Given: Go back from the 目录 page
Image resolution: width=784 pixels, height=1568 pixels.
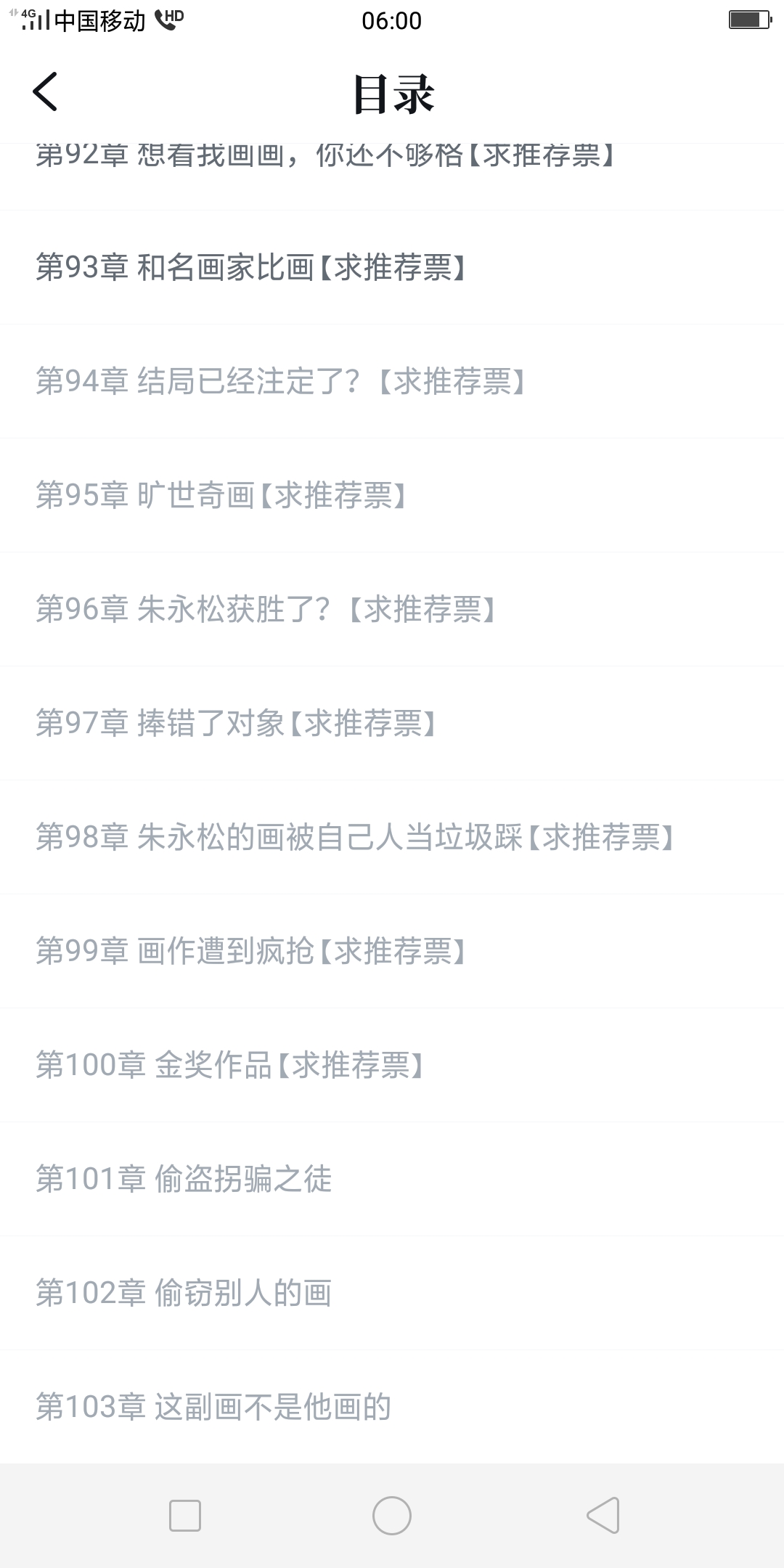Looking at the screenshot, I should coord(45,92).
